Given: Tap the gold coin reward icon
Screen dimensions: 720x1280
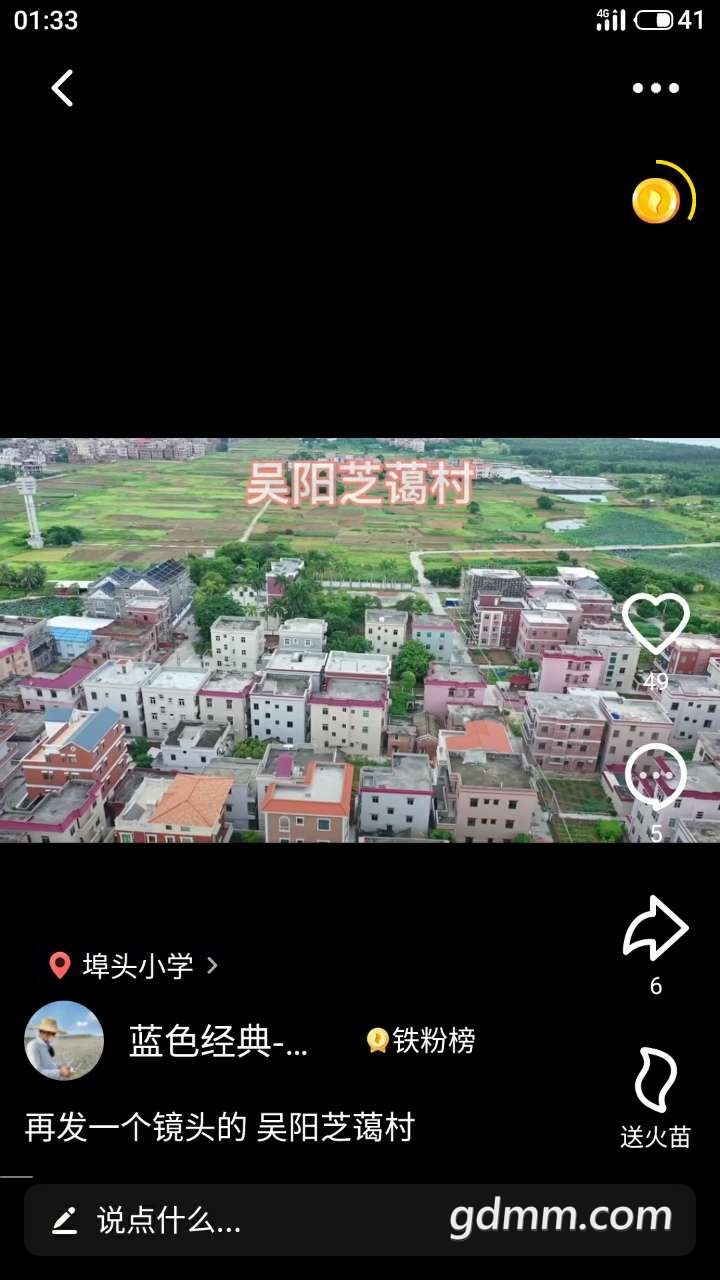Looking at the screenshot, I should click(x=657, y=200).
